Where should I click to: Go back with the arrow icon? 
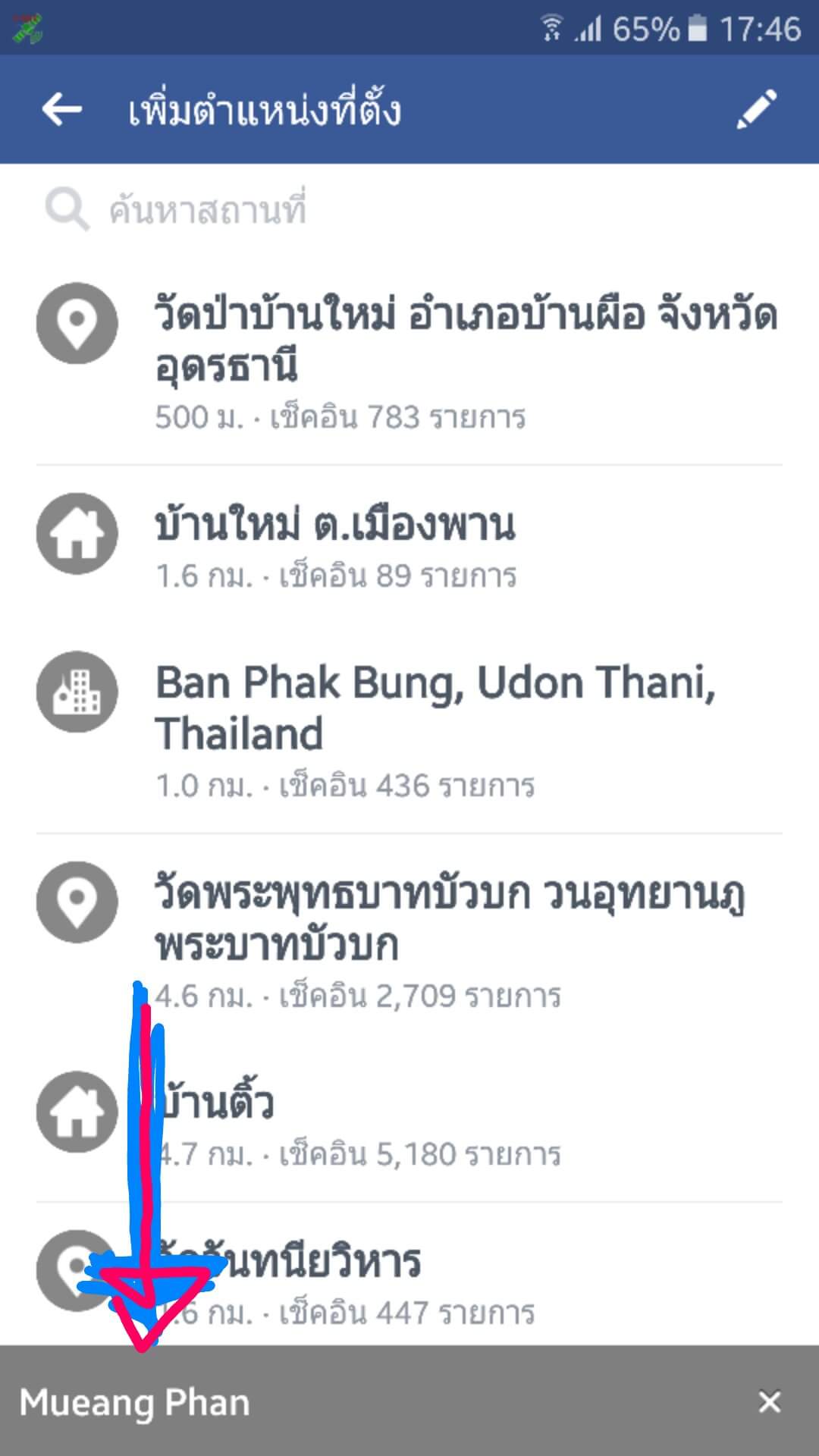(x=62, y=110)
